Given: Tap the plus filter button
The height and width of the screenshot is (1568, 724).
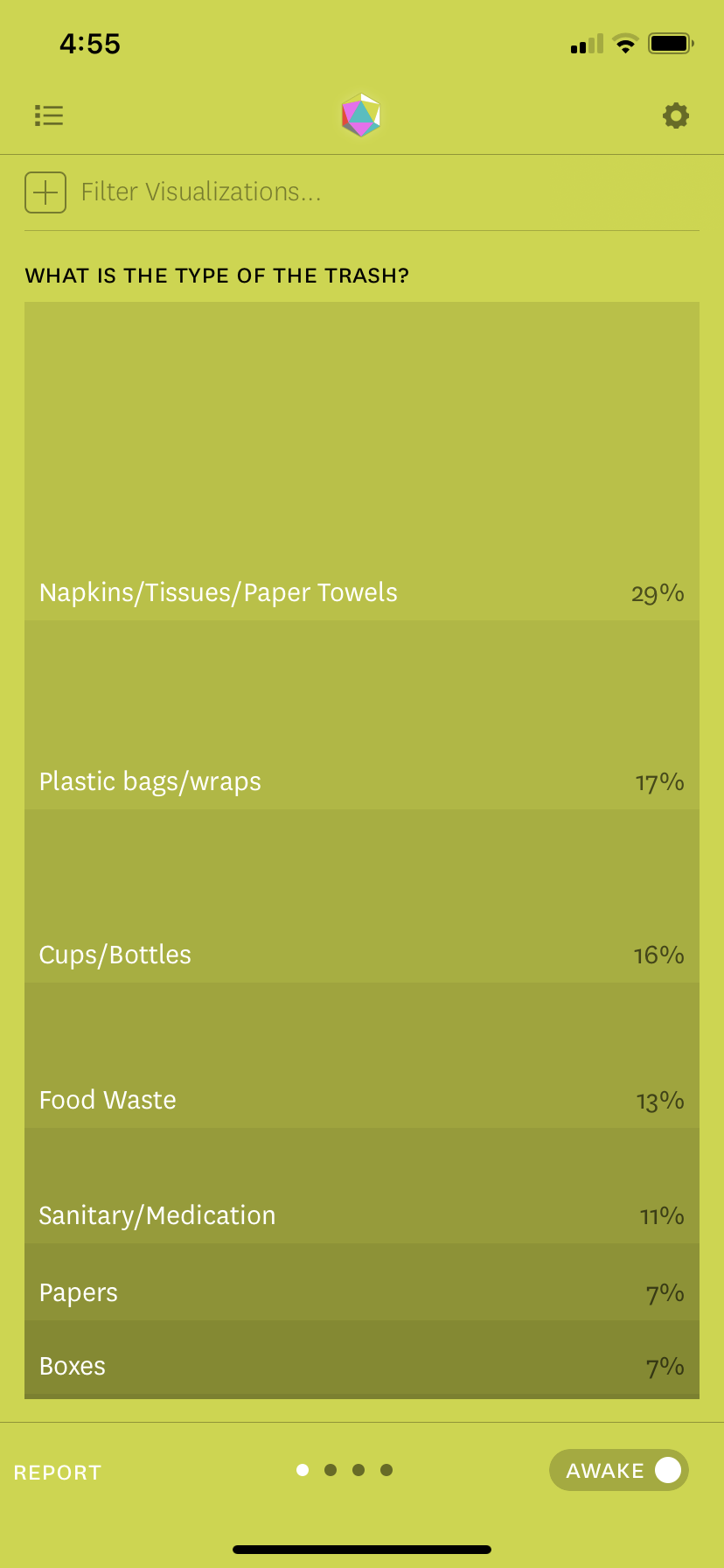Looking at the screenshot, I should pos(45,192).
